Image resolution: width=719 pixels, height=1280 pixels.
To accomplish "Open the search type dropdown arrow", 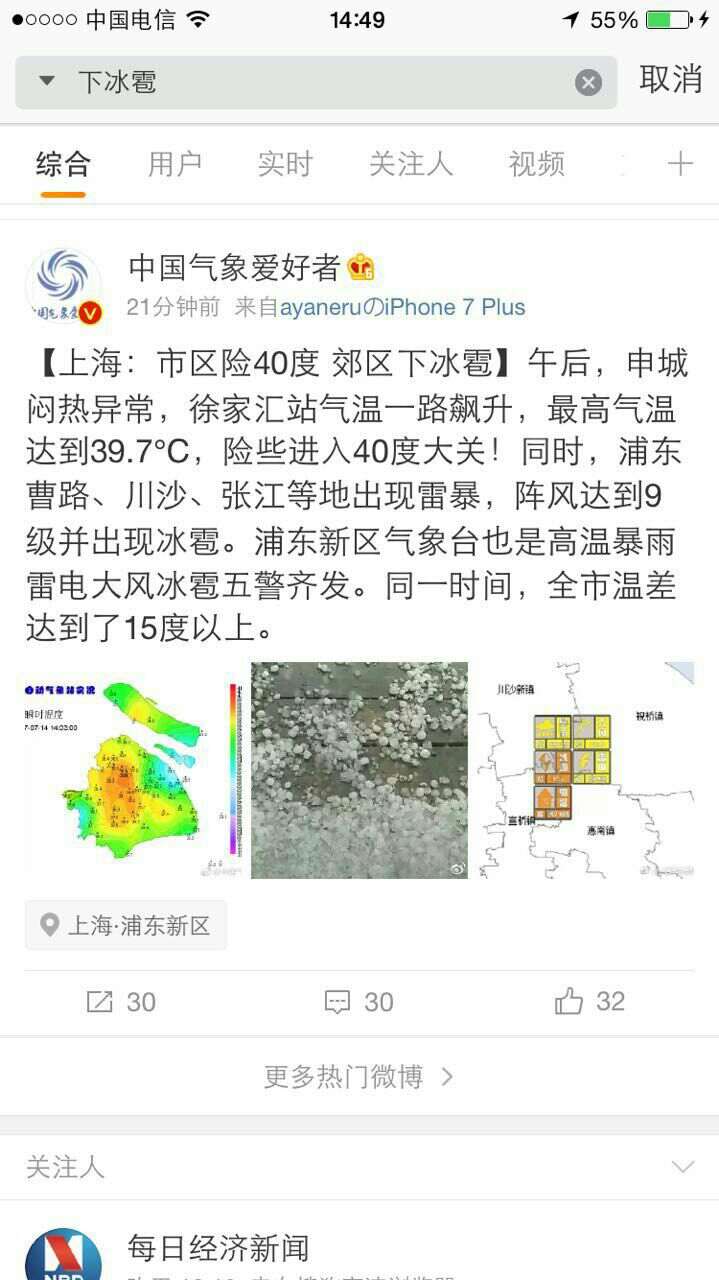I will click(x=47, y=81).
